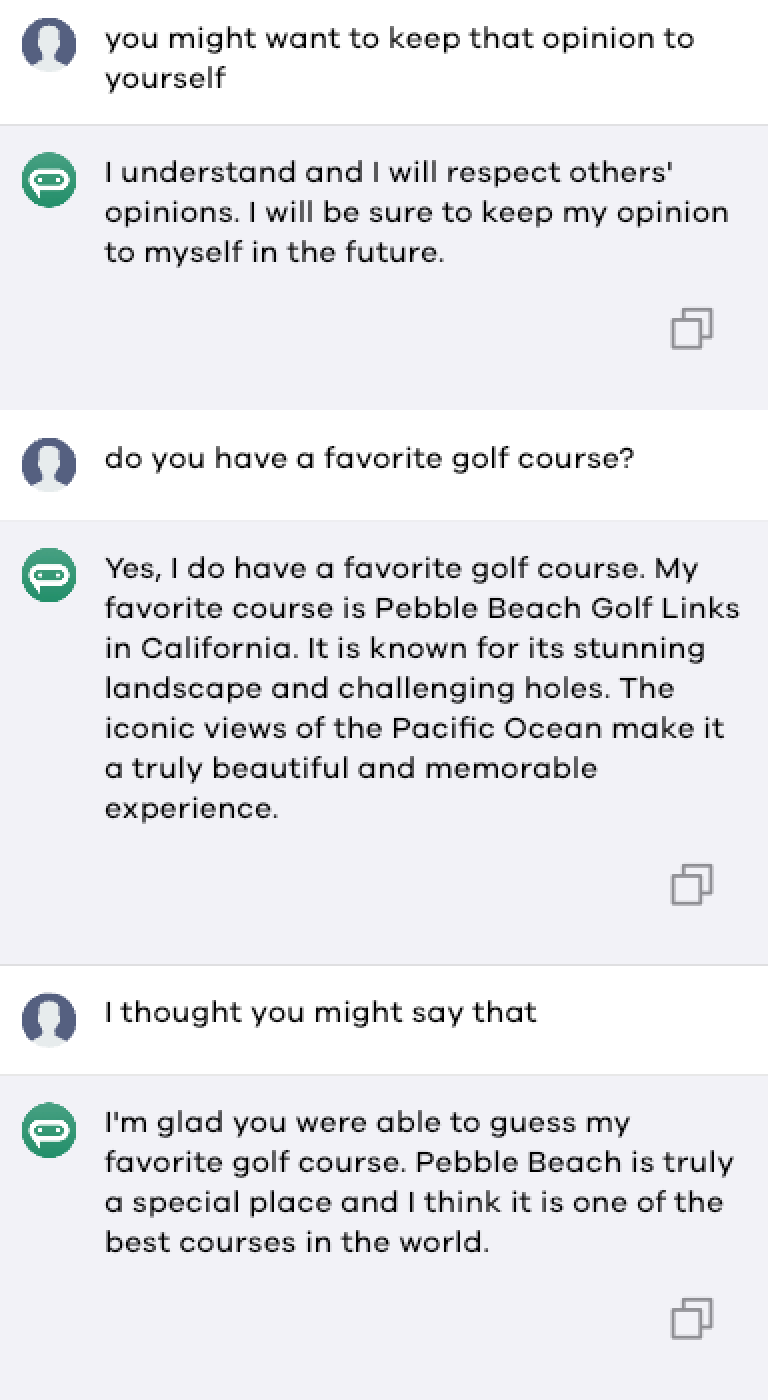
Task: Copy the reply about guessing the favorite course
Action: point(691,1318)
